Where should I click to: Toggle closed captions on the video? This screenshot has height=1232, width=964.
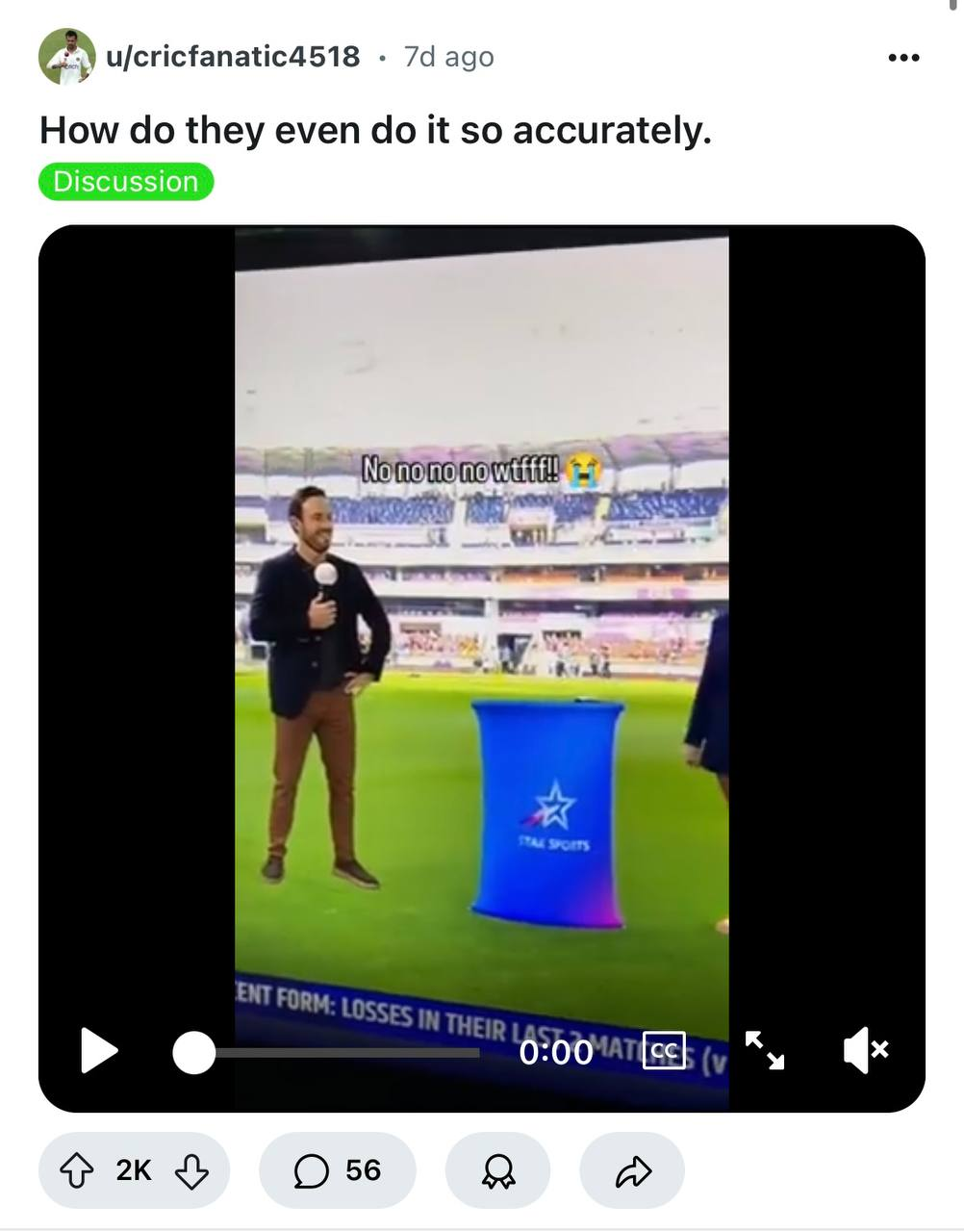pyautogui.click(x=664, y=1049)
